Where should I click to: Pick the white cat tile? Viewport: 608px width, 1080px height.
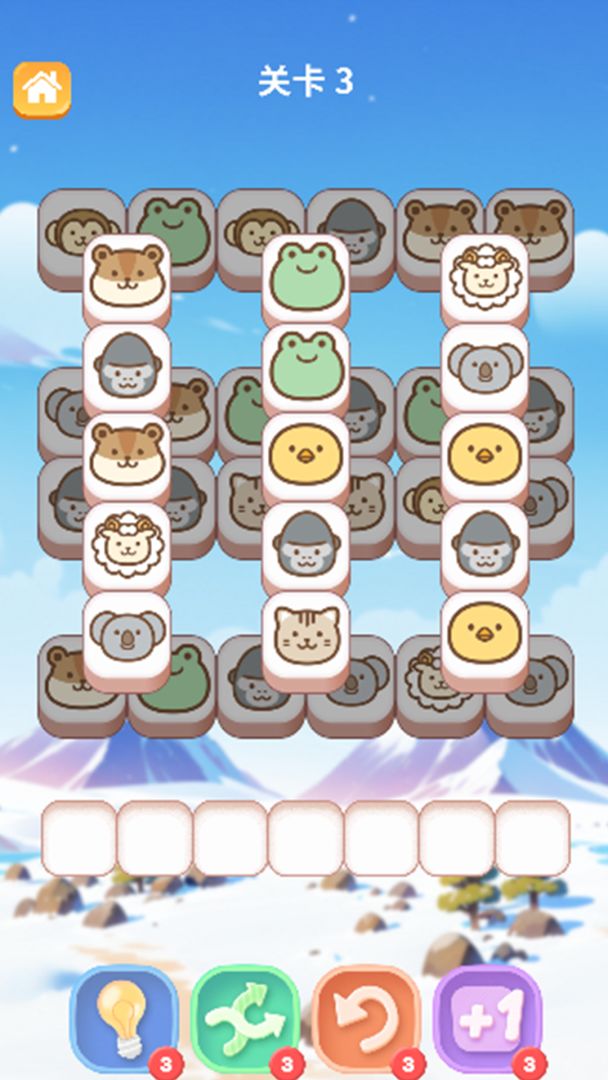[x=306, y=635]
